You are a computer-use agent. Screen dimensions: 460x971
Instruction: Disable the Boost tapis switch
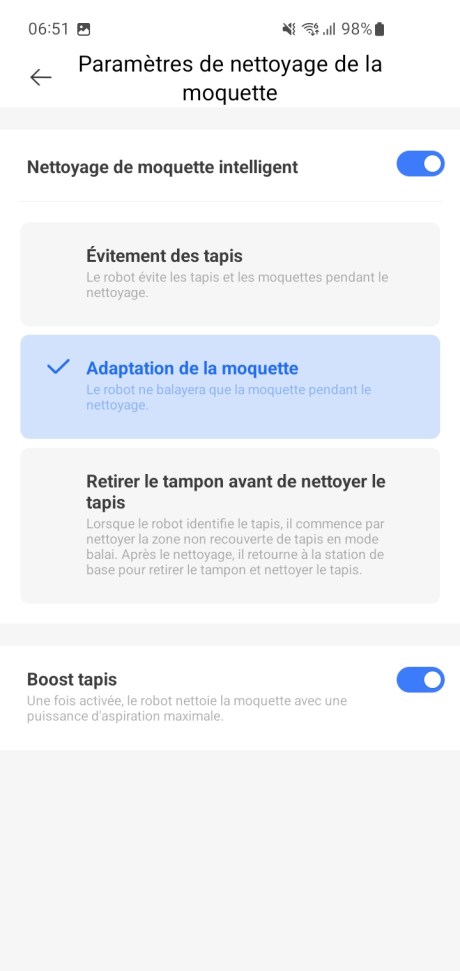(420, 680)
